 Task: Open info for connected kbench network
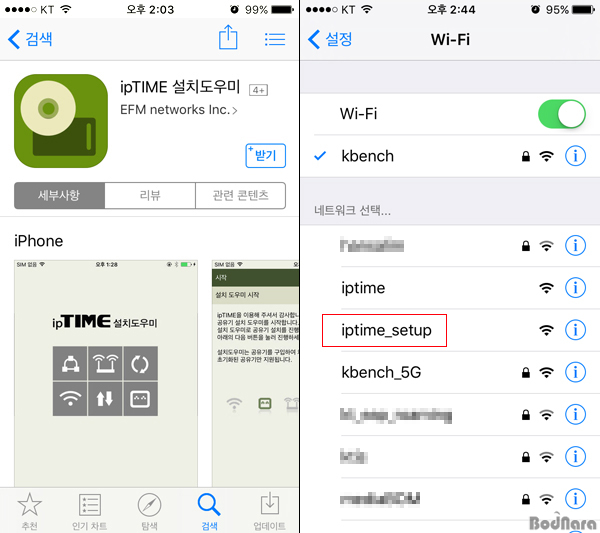575,157
